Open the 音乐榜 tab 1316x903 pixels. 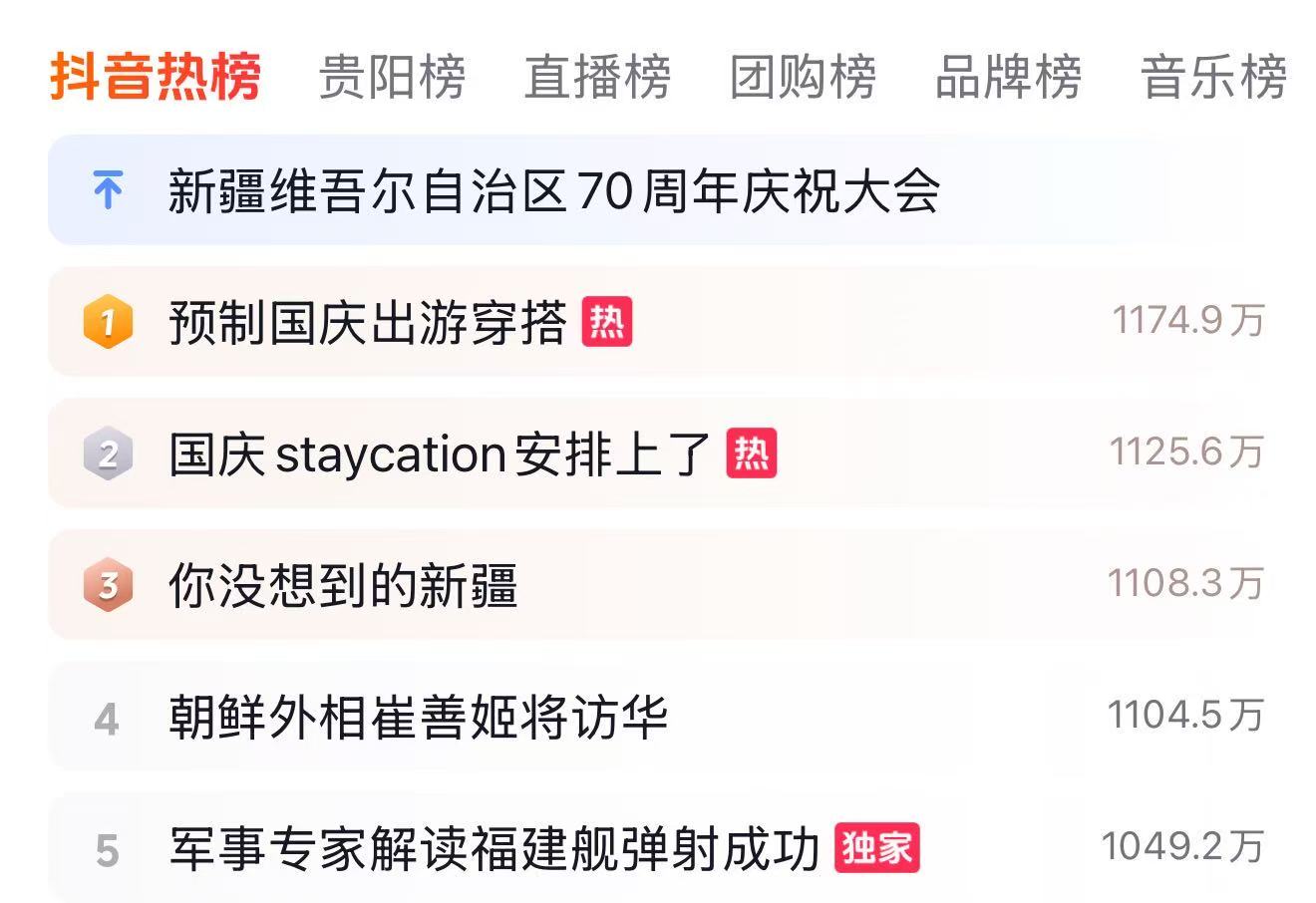(x=1213, y=78)
